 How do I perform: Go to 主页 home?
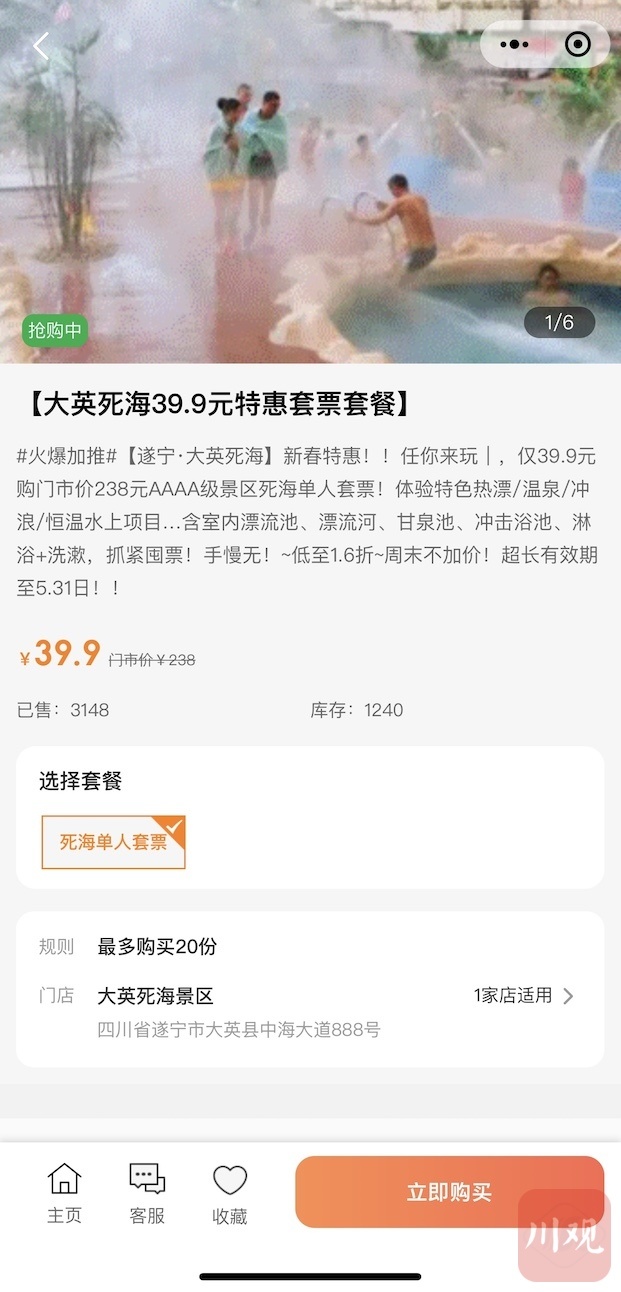point(64,1193)
